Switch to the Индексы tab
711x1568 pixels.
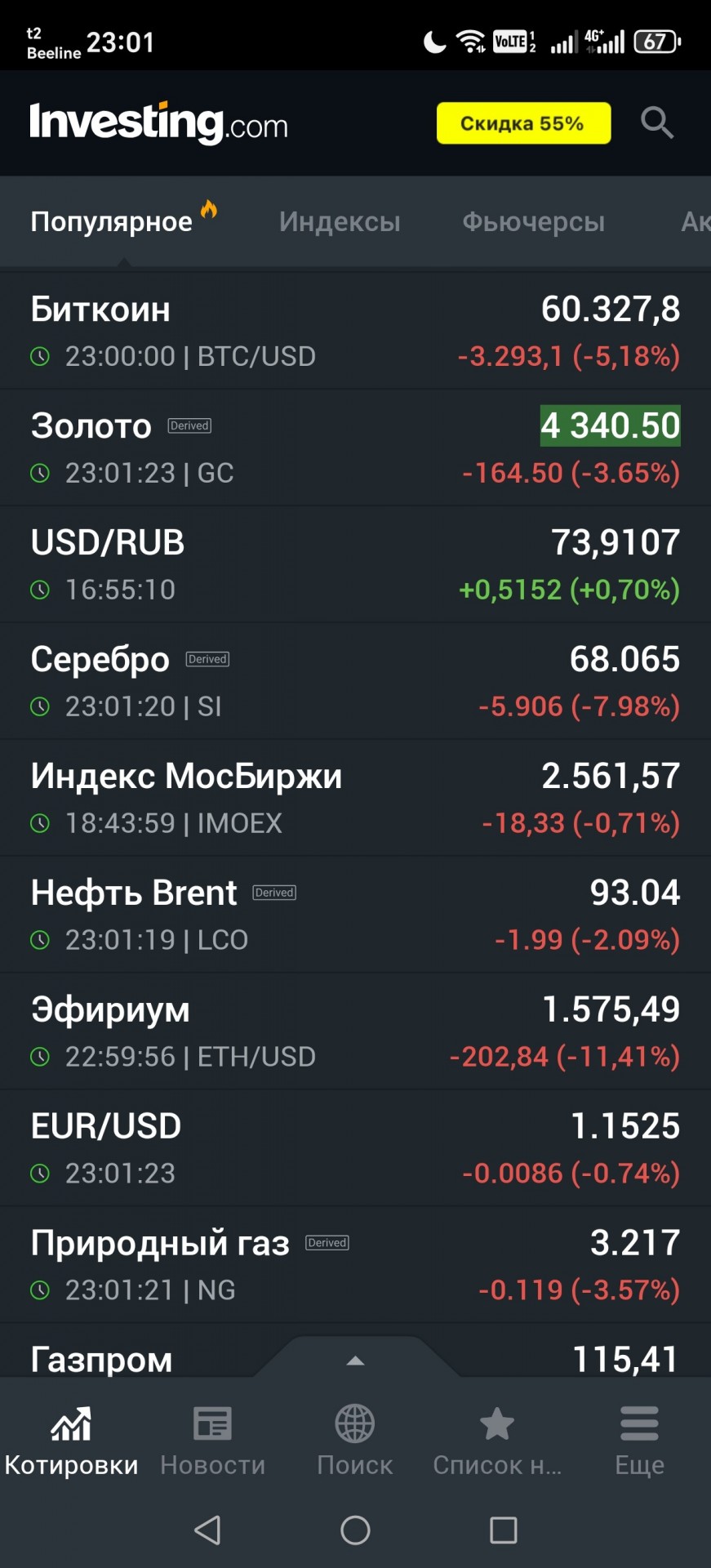click(340, 221)
